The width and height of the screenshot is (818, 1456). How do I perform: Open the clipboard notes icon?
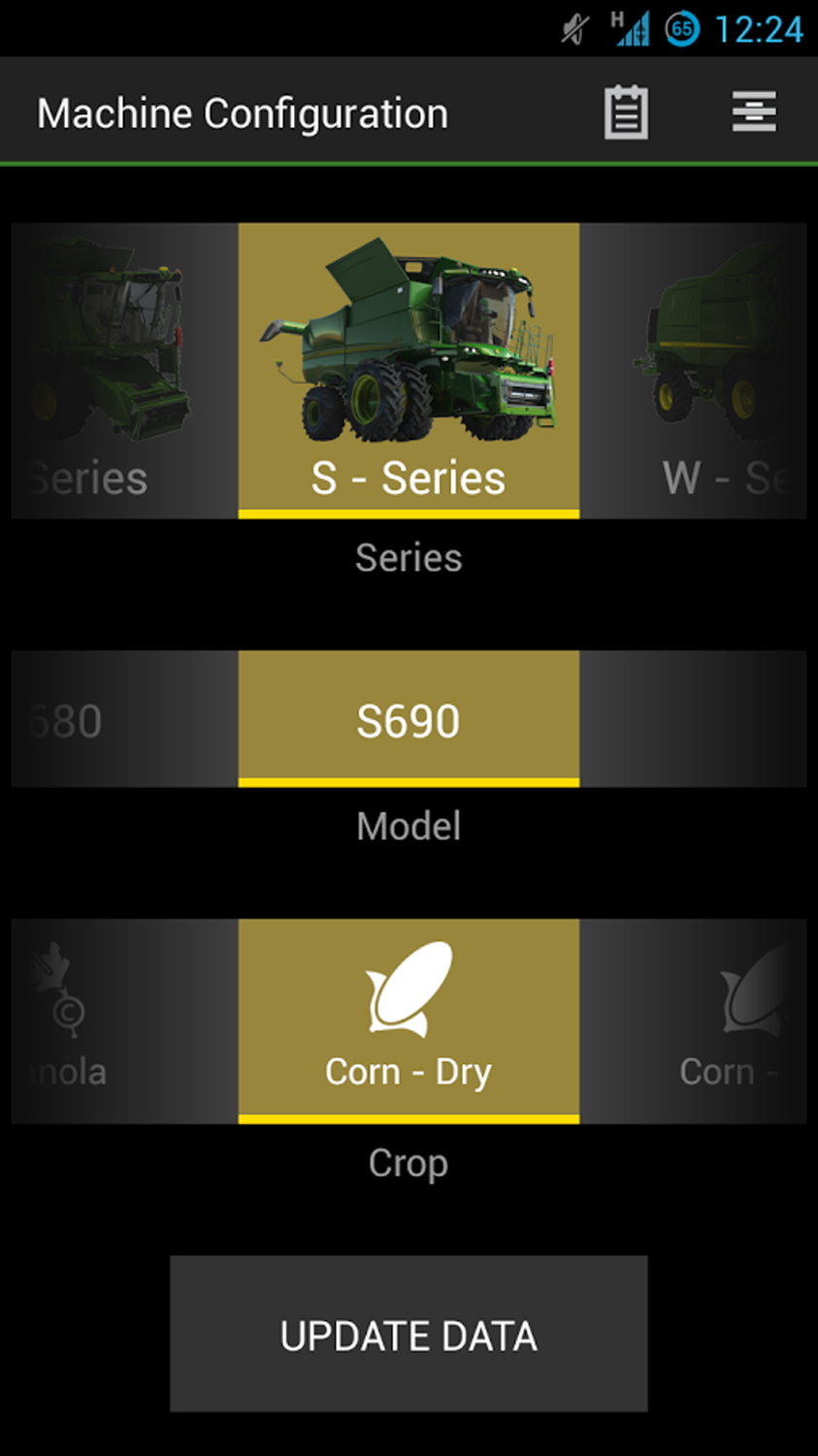(626, 113)
